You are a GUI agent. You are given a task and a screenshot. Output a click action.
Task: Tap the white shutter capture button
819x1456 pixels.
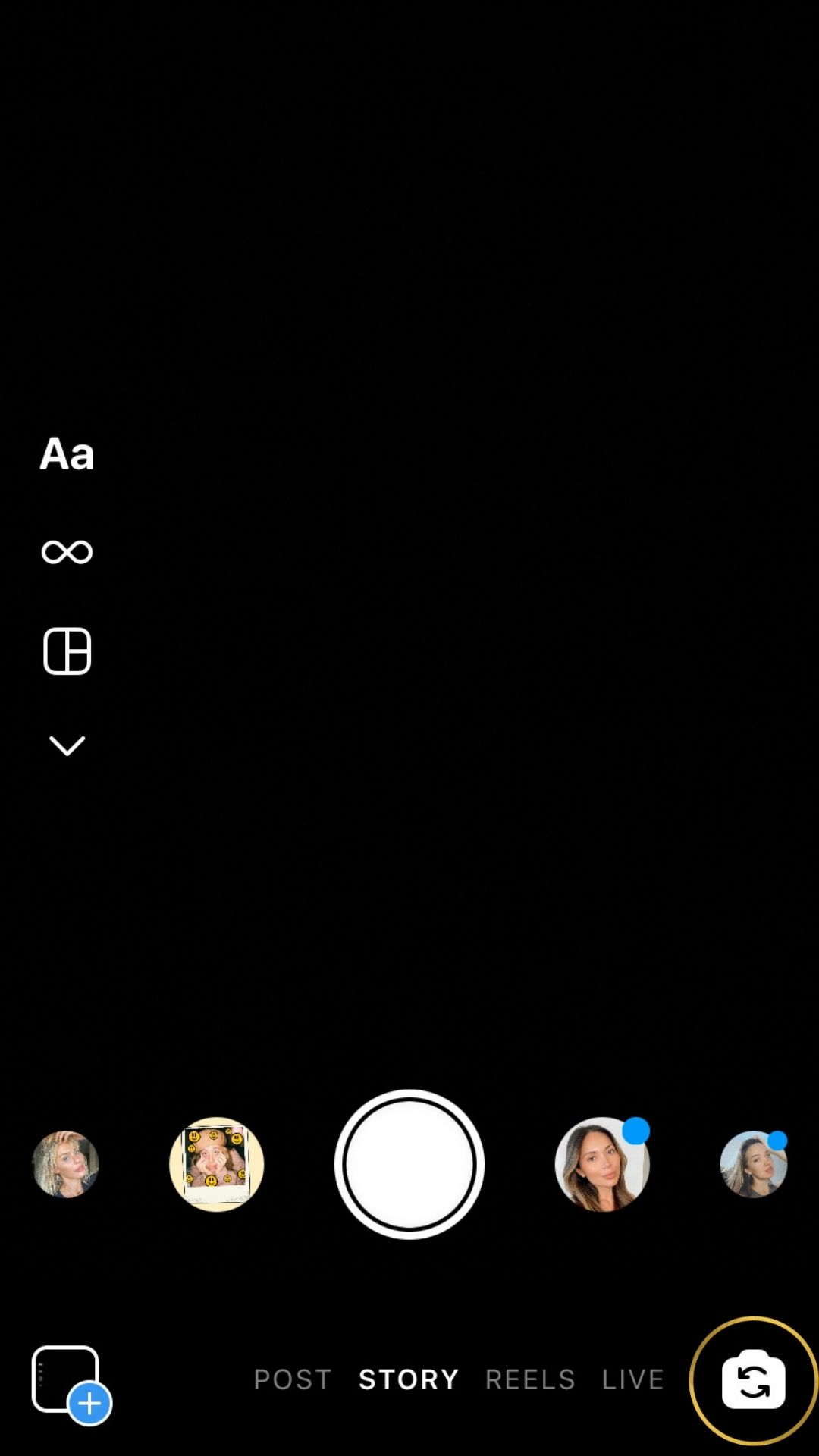coord(409,1164)
